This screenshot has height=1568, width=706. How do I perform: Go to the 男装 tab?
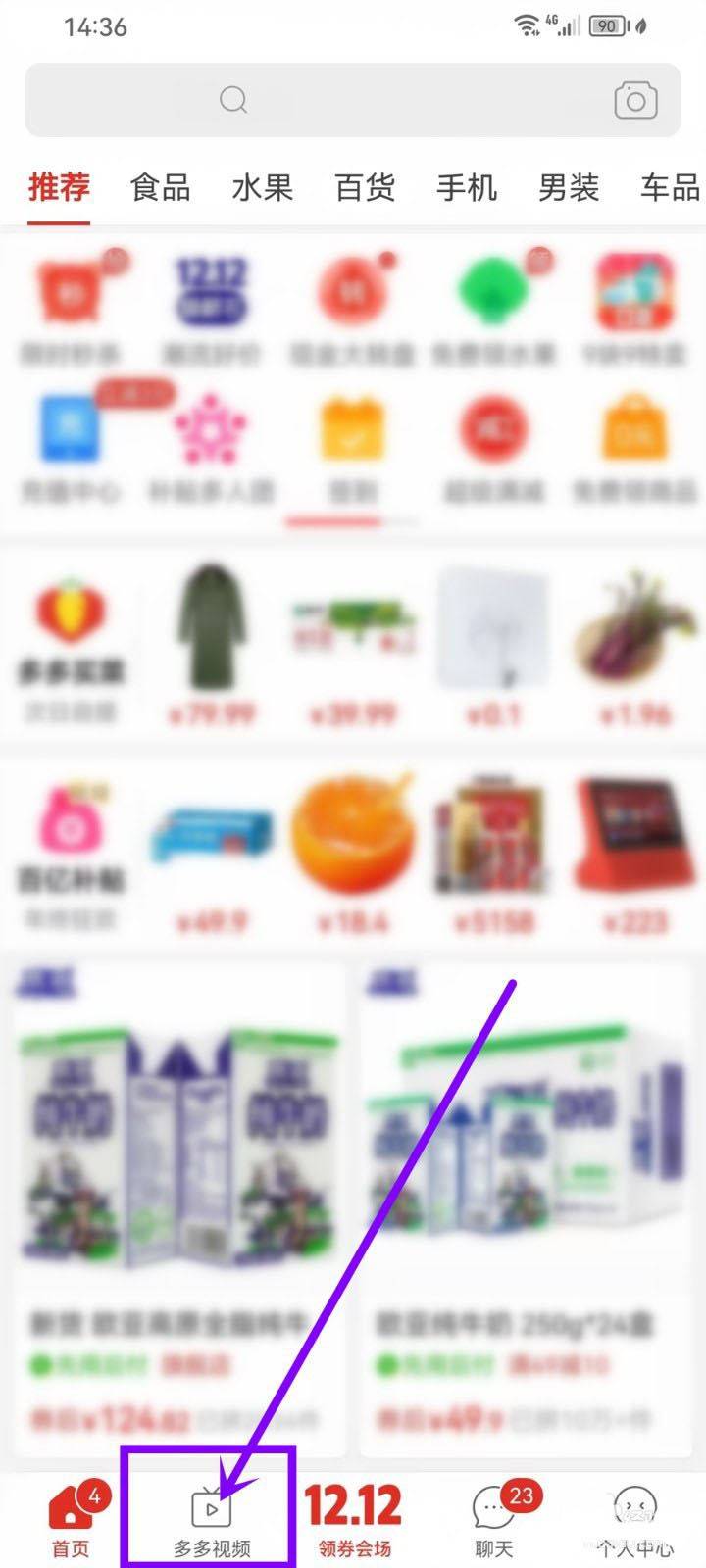pyautogui.click(x=568, y=187)
